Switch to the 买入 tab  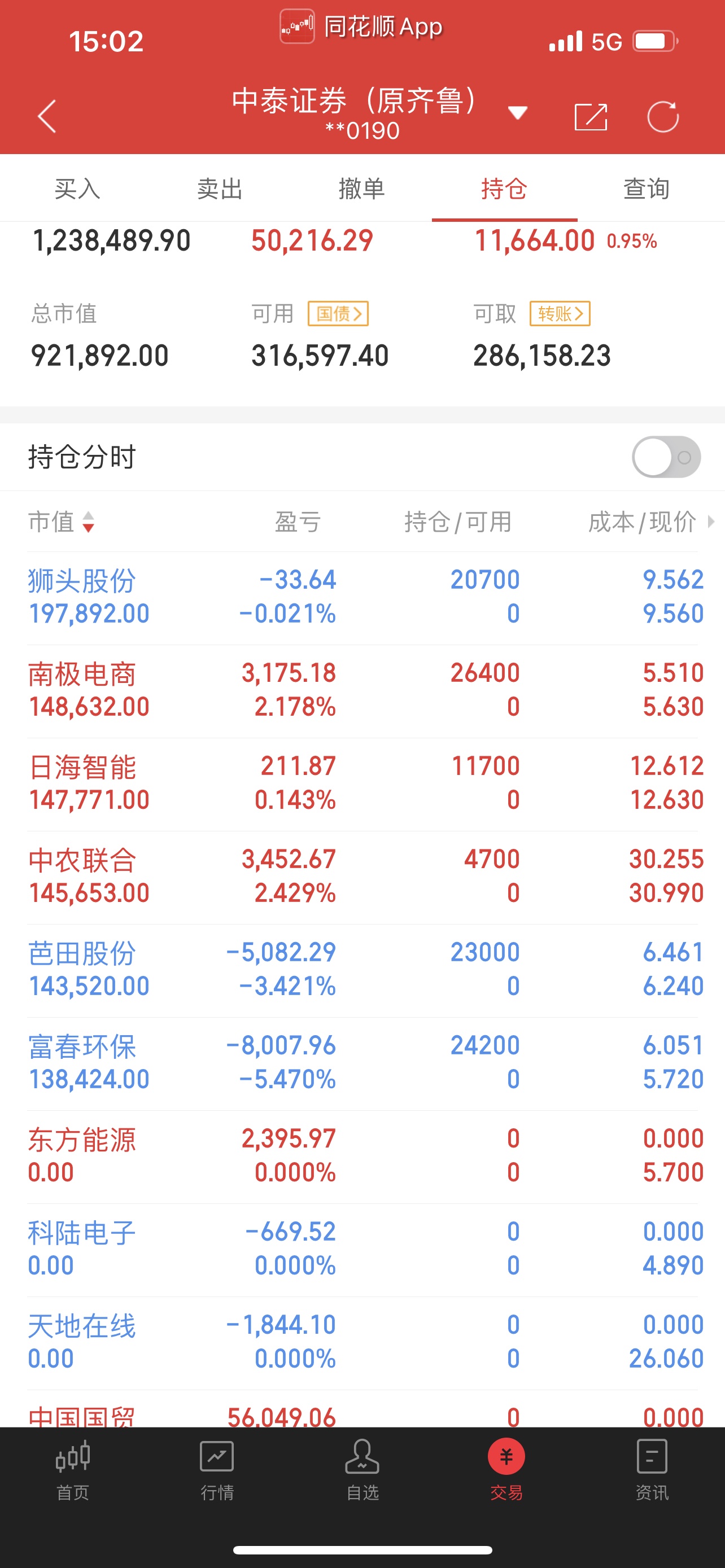click(x=77, y=189)
